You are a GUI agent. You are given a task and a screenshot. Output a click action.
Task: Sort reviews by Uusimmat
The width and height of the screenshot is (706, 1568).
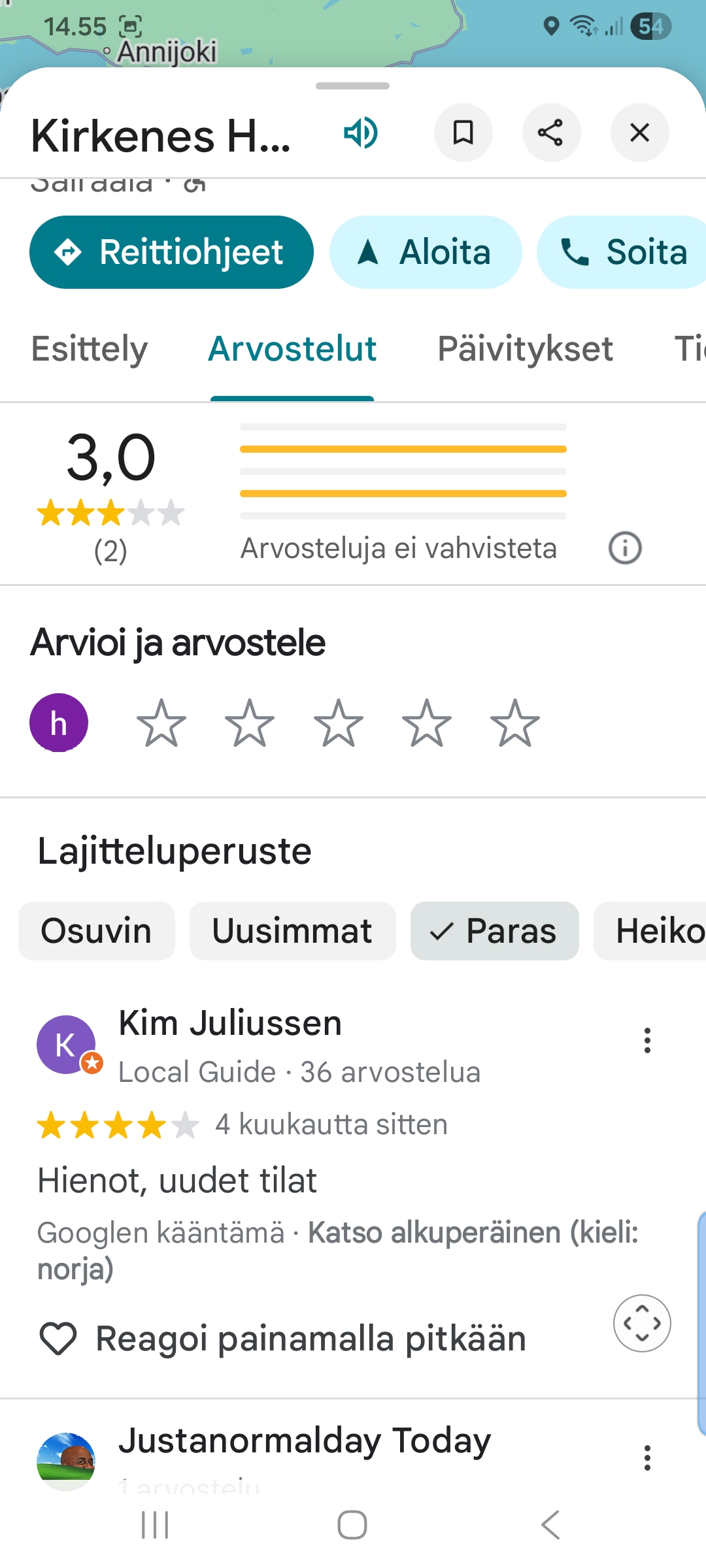(292, 931)
